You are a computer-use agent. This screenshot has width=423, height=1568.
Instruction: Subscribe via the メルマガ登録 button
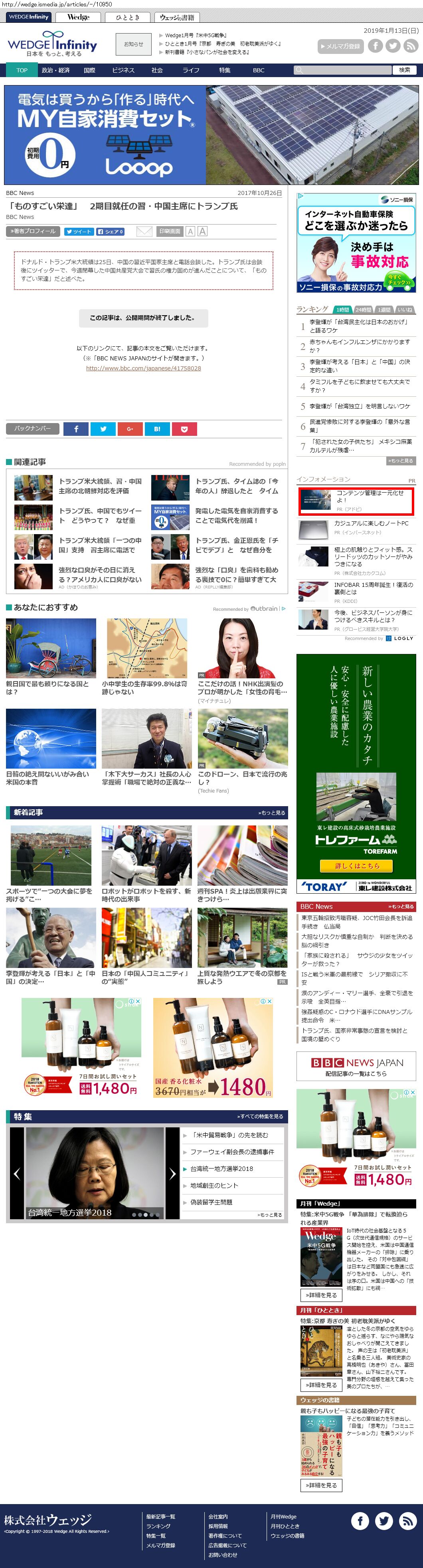340,46
